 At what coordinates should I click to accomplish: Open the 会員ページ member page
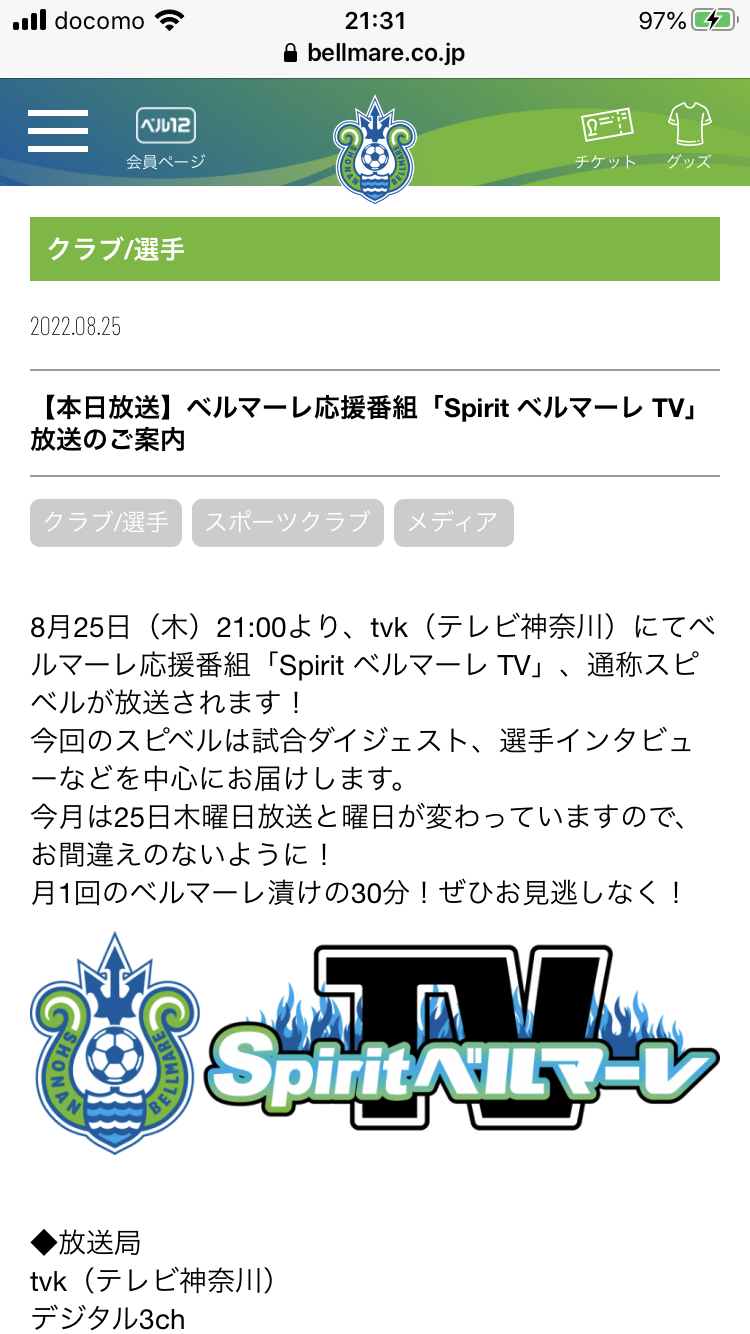165,137
